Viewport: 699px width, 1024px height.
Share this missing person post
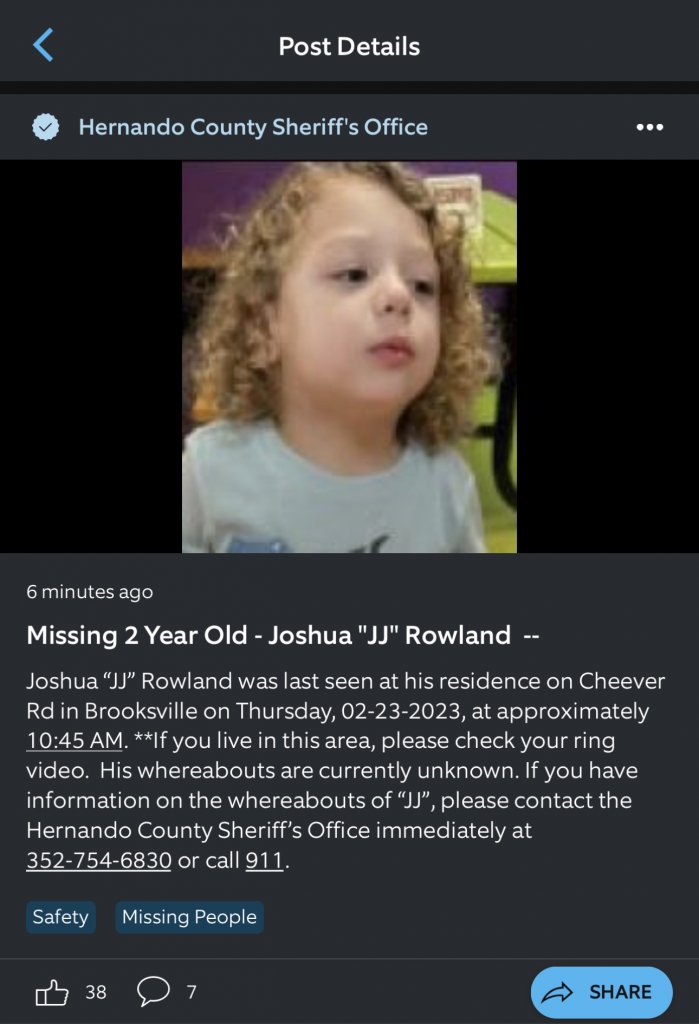tap(601, 992)
